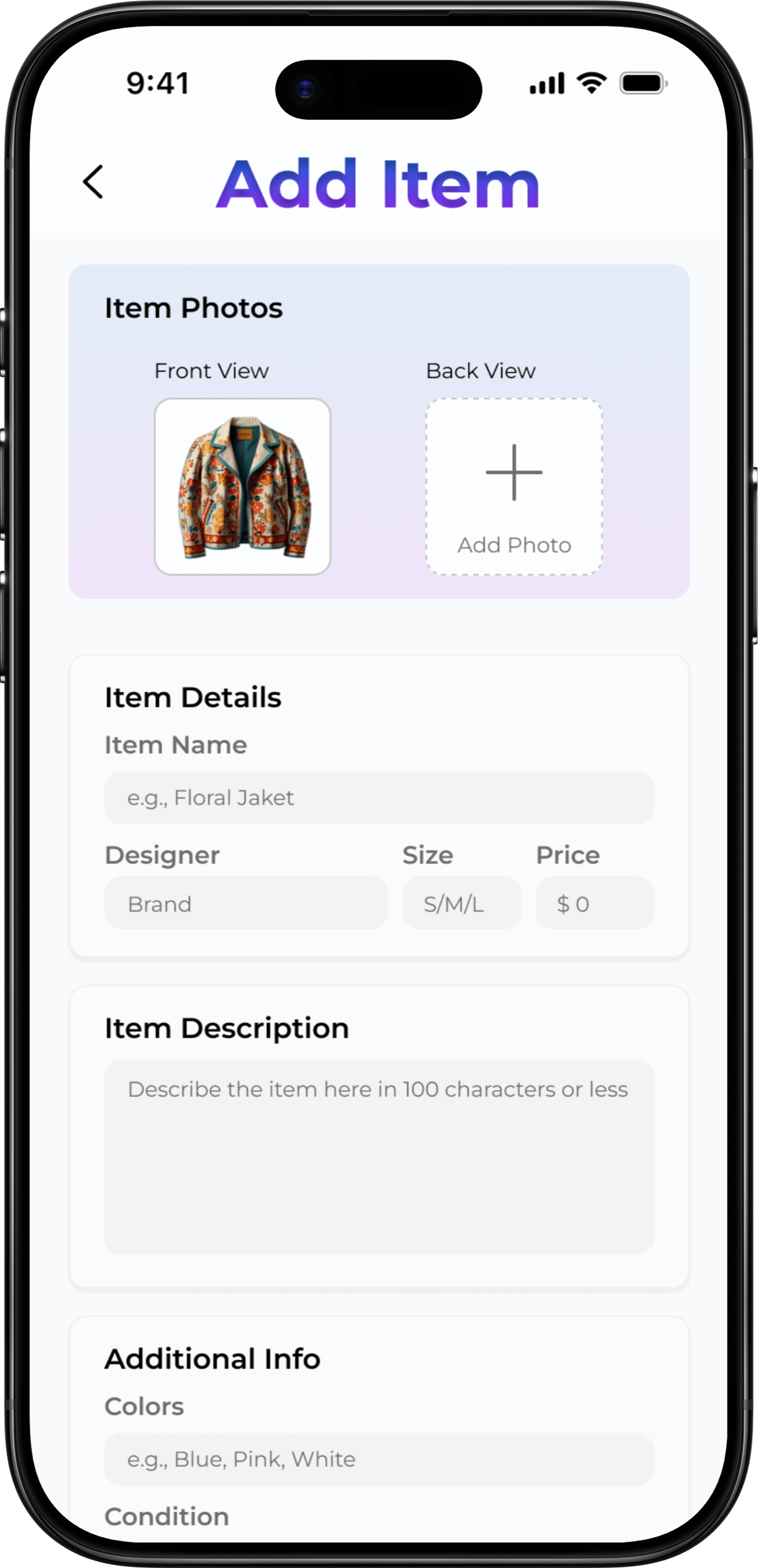Image resolution: width=758 pixels, height=1568 pixels.
Task: Tap the battery indicator in the status bar
Action: (x=642, y=84)
